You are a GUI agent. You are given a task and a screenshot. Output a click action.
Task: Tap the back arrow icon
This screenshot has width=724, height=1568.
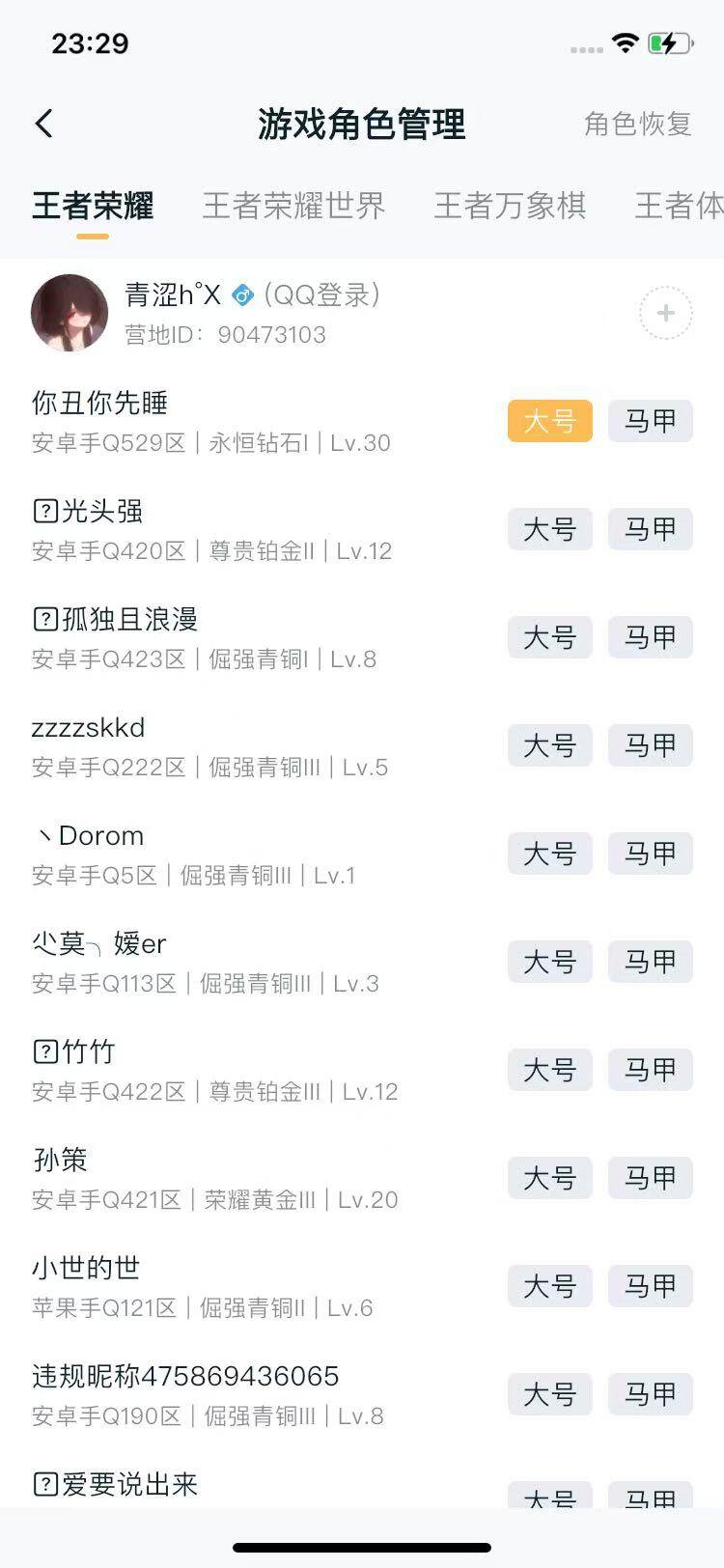click(43, 124)
